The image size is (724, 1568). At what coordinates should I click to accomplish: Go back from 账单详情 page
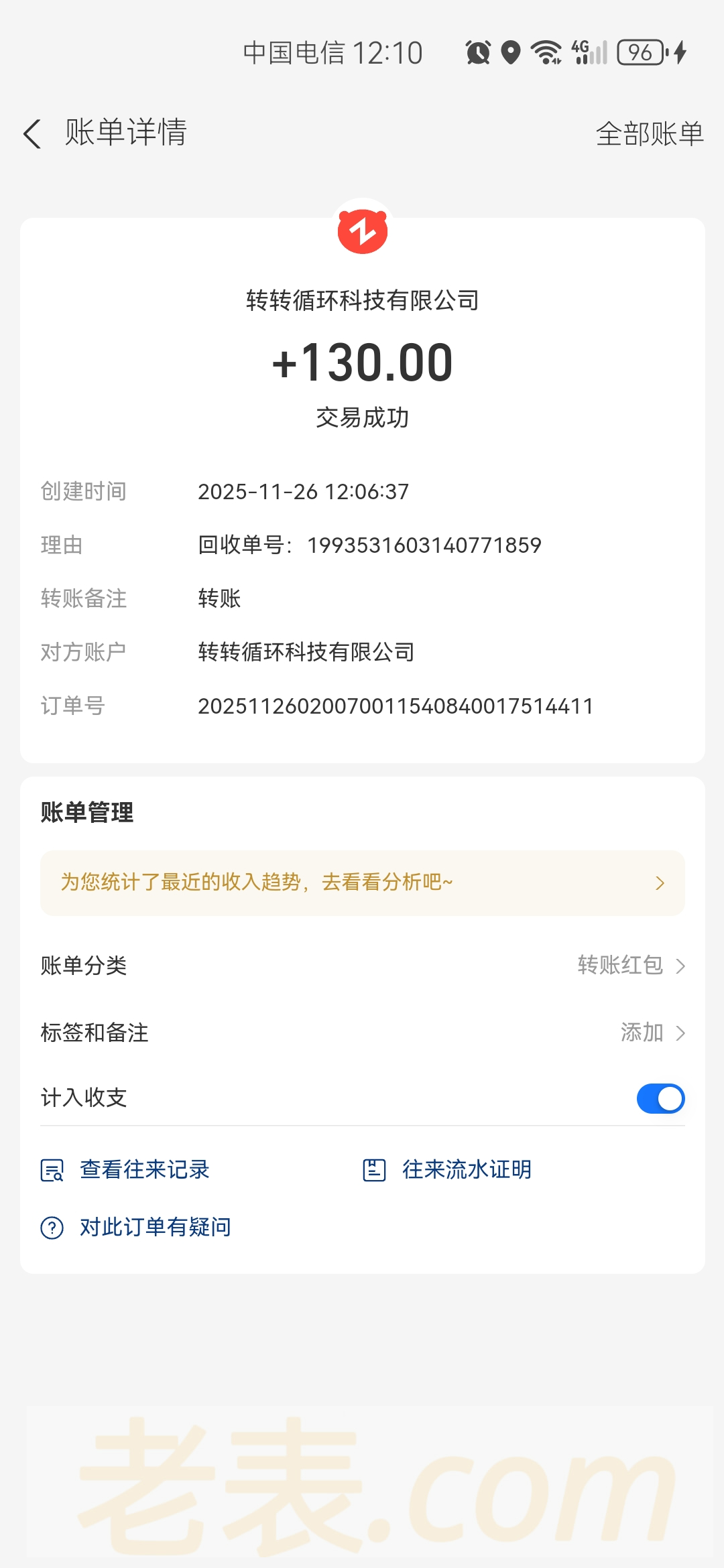click(x=32, y=133)
